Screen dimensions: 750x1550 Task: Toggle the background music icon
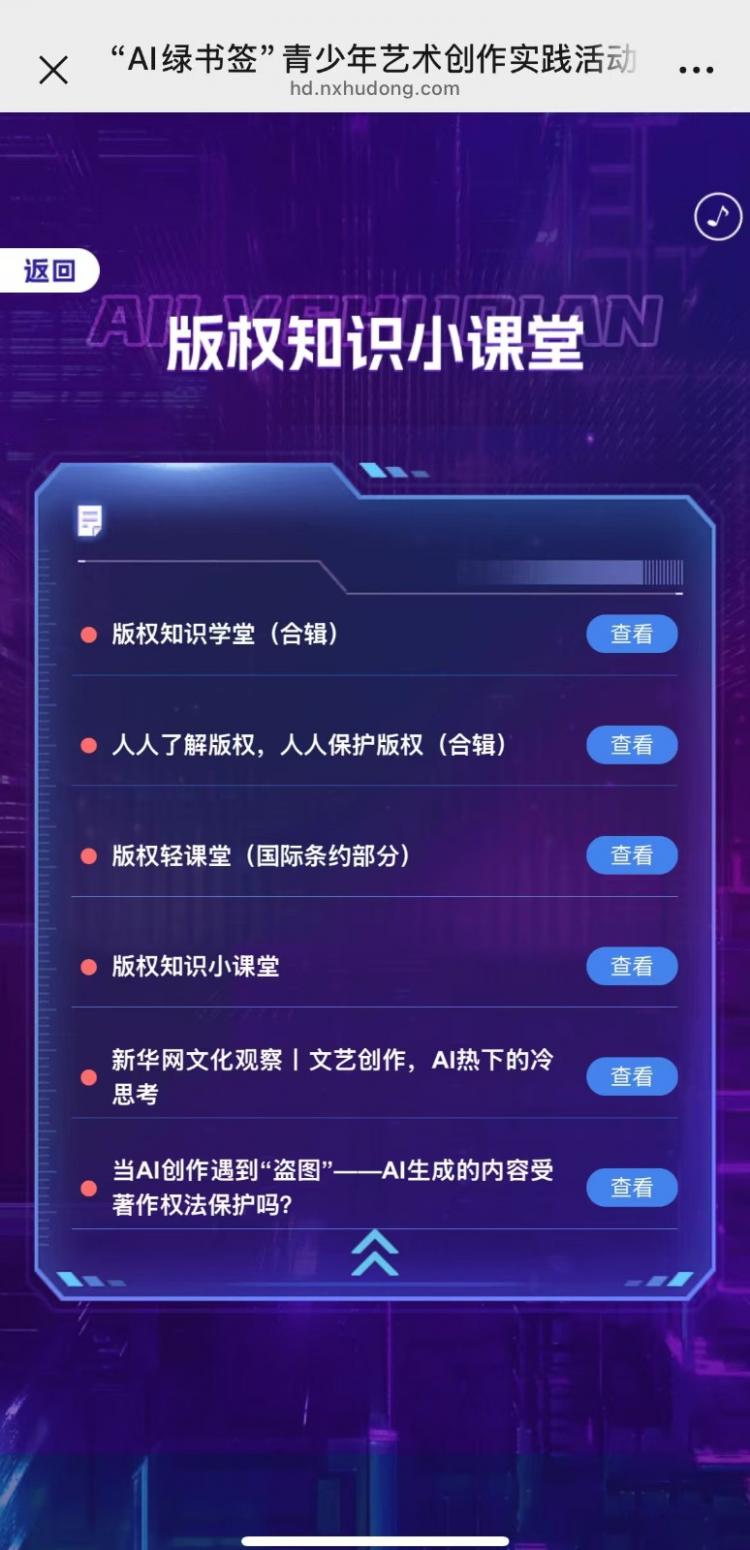(717, 216)
